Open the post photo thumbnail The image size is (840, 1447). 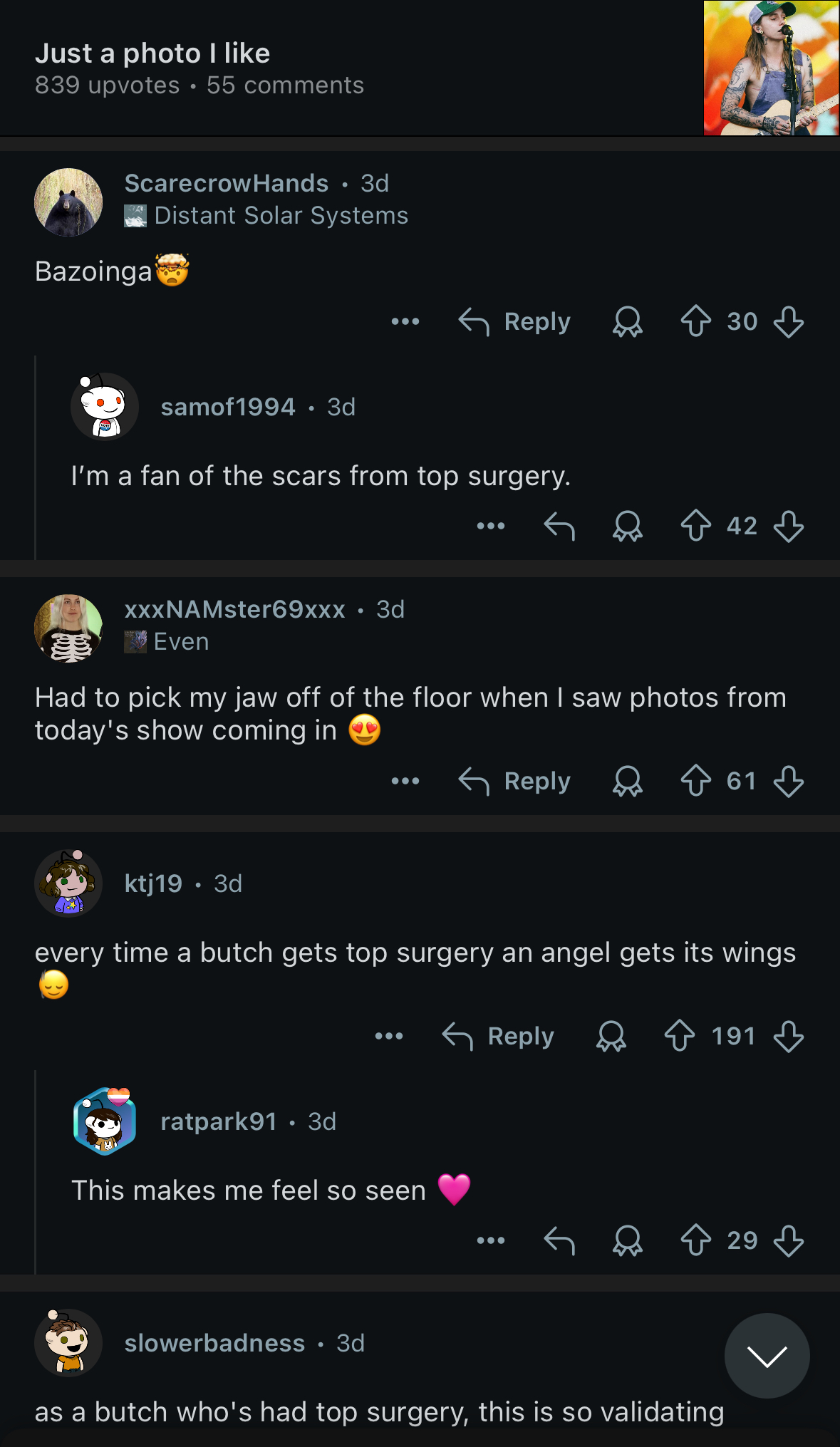pyautogui.click(x=772, y=68)
